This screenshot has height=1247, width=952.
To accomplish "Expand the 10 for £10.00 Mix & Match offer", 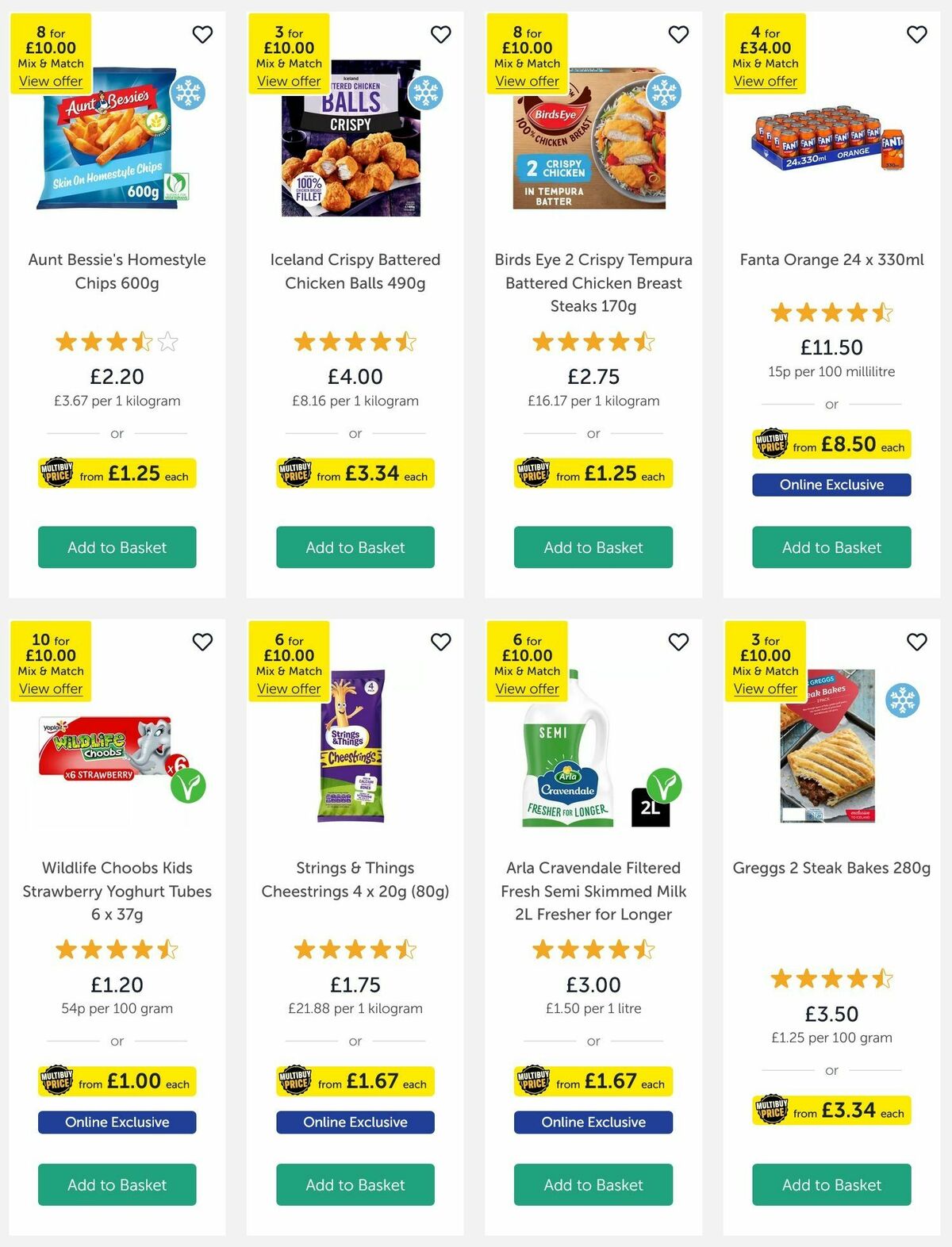I will (51, 689).
